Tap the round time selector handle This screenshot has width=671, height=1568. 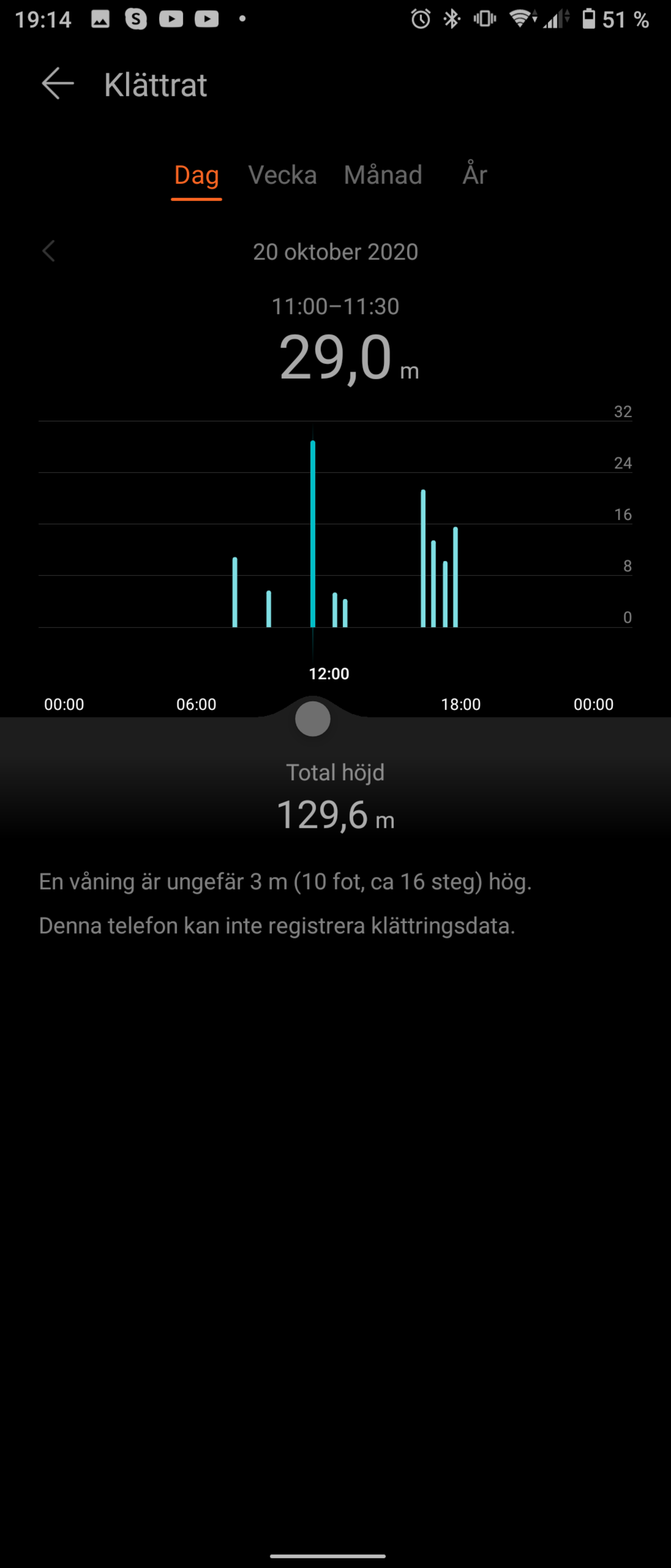pos(313,719)
